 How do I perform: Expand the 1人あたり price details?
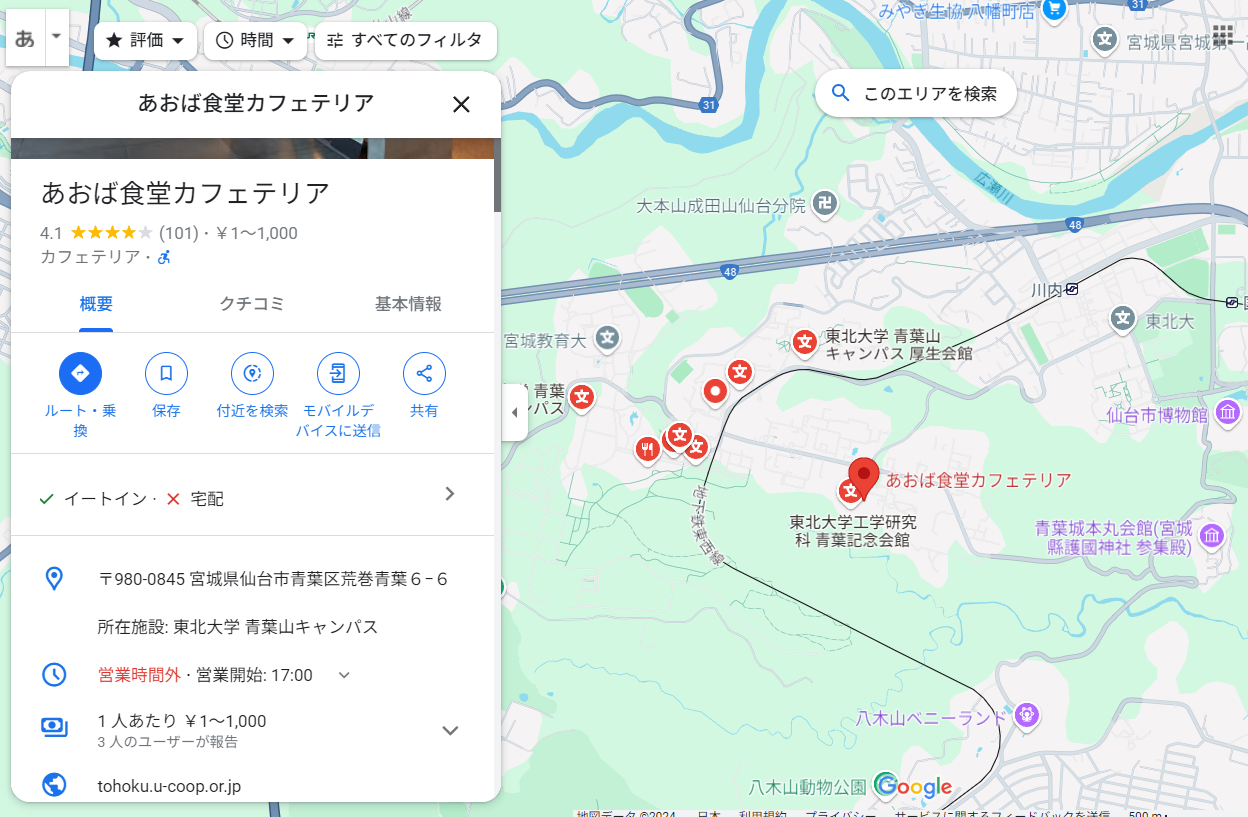450,730
